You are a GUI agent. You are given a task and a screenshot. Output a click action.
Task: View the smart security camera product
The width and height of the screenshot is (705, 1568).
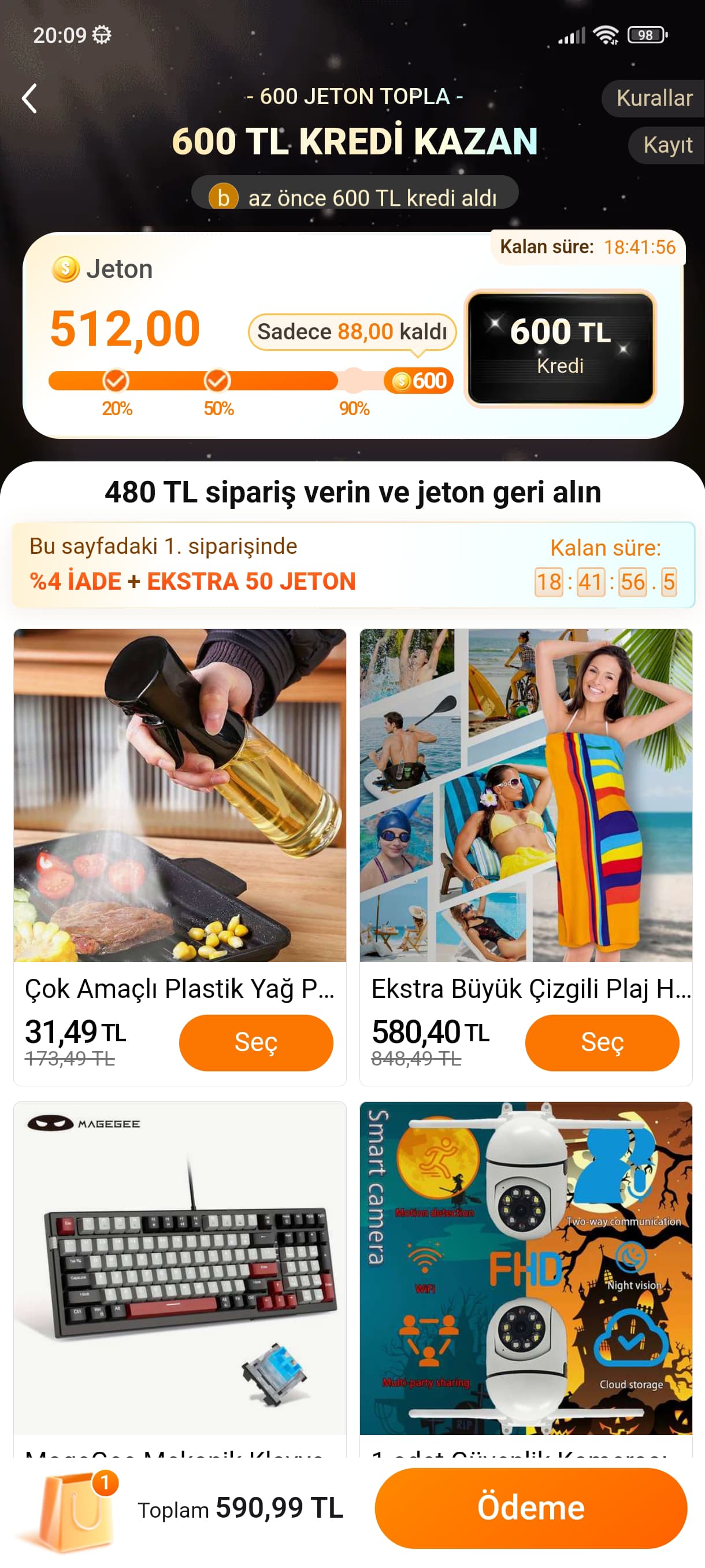(x=525, y=1267)
